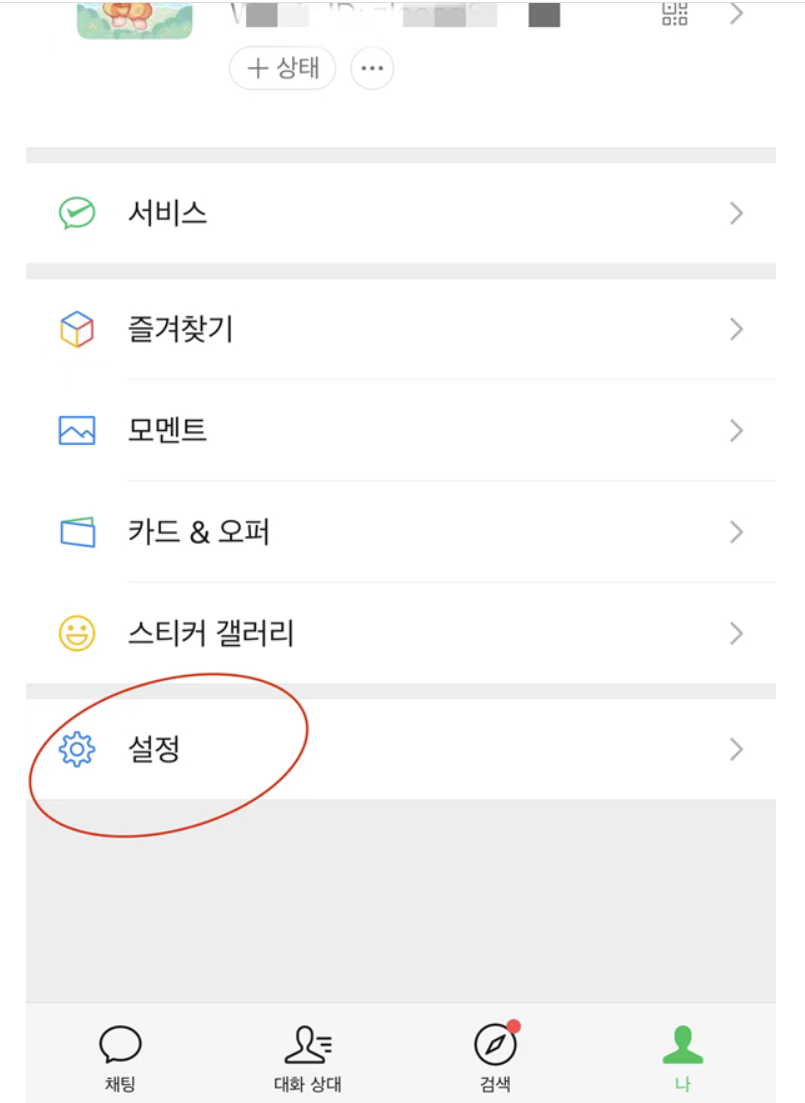Open 설정 settings
This screenshot has width=805, height=1103.
400,749
